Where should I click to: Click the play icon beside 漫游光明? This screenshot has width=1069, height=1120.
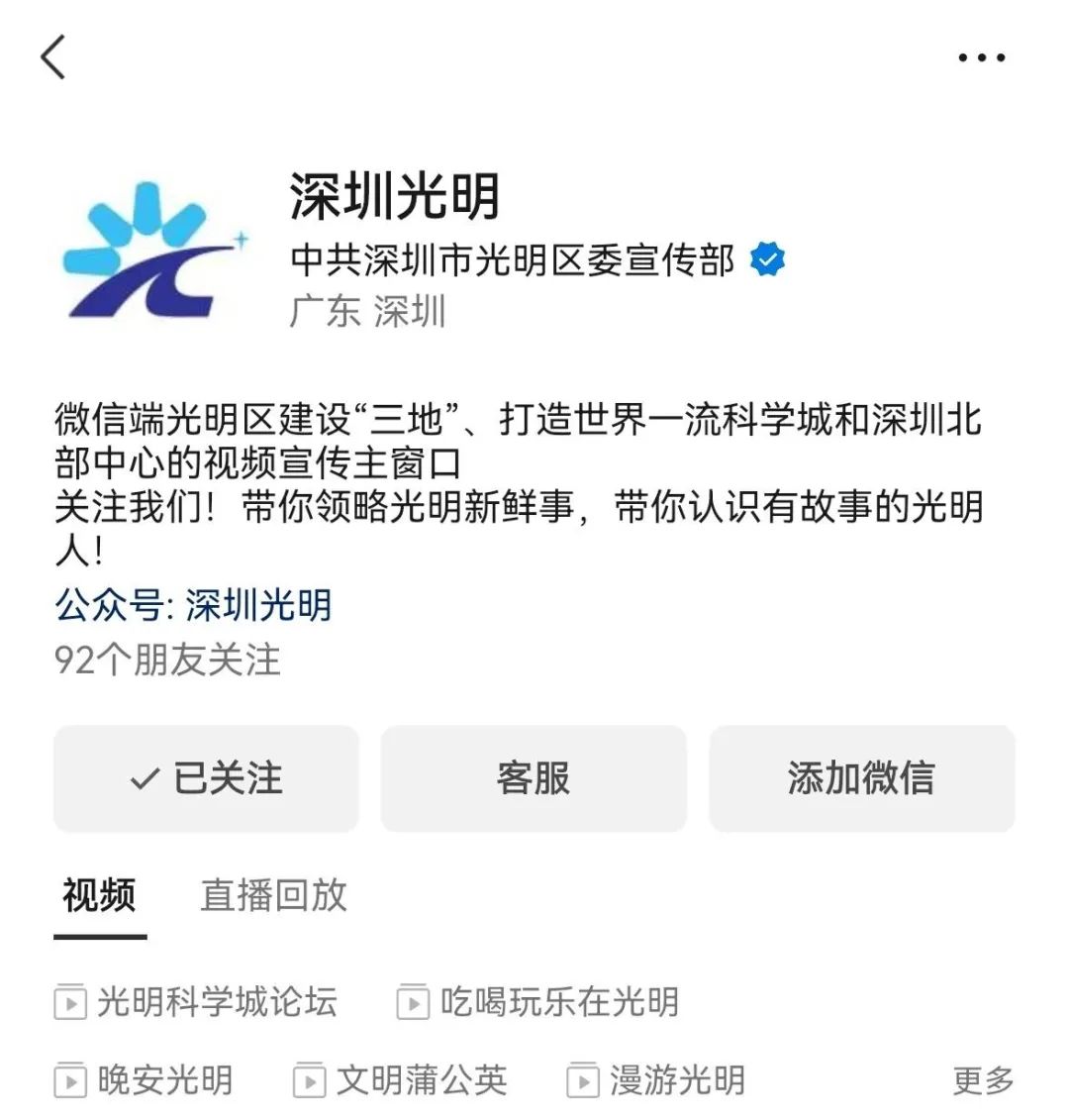(x=582, y=1079)
